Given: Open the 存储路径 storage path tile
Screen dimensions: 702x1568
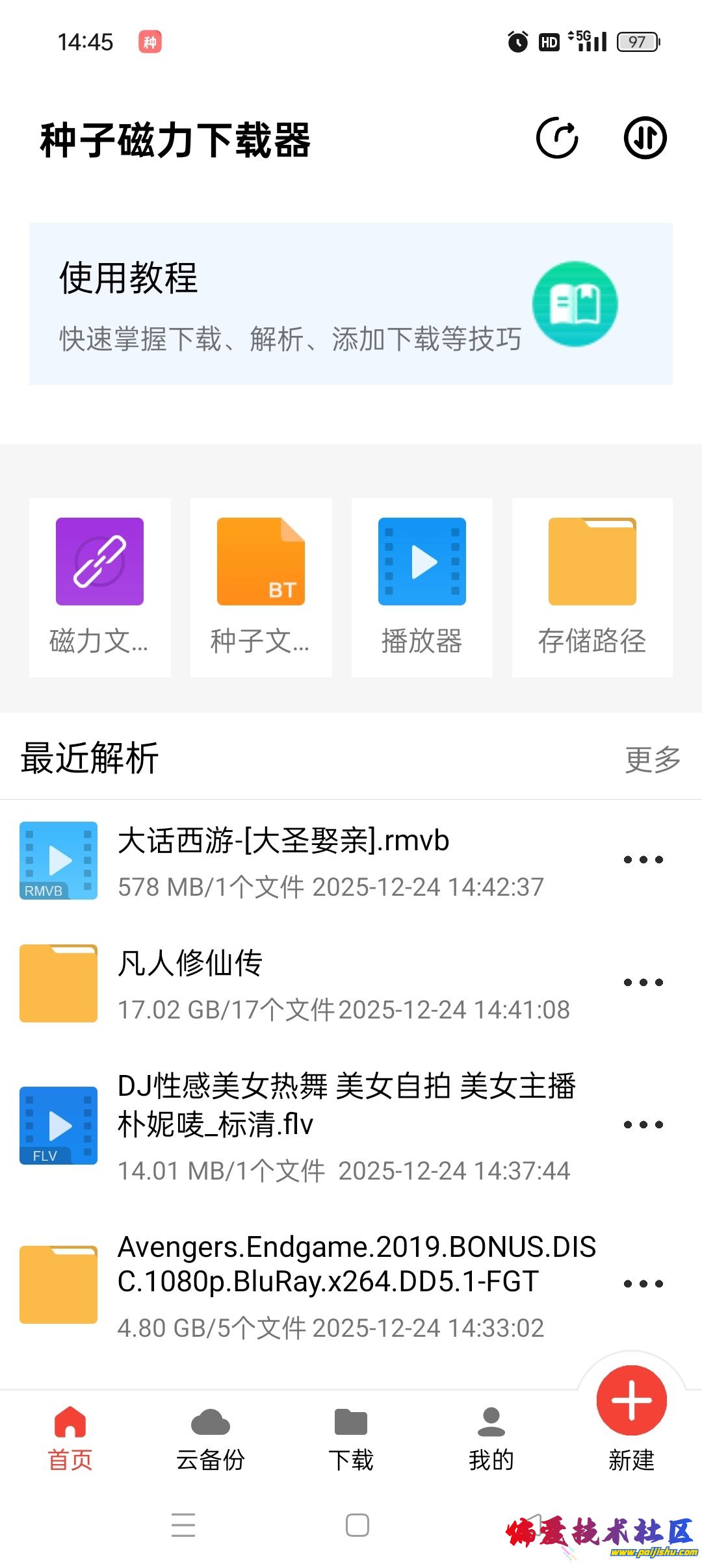Looking at the screenshot, I should point(592,587).
